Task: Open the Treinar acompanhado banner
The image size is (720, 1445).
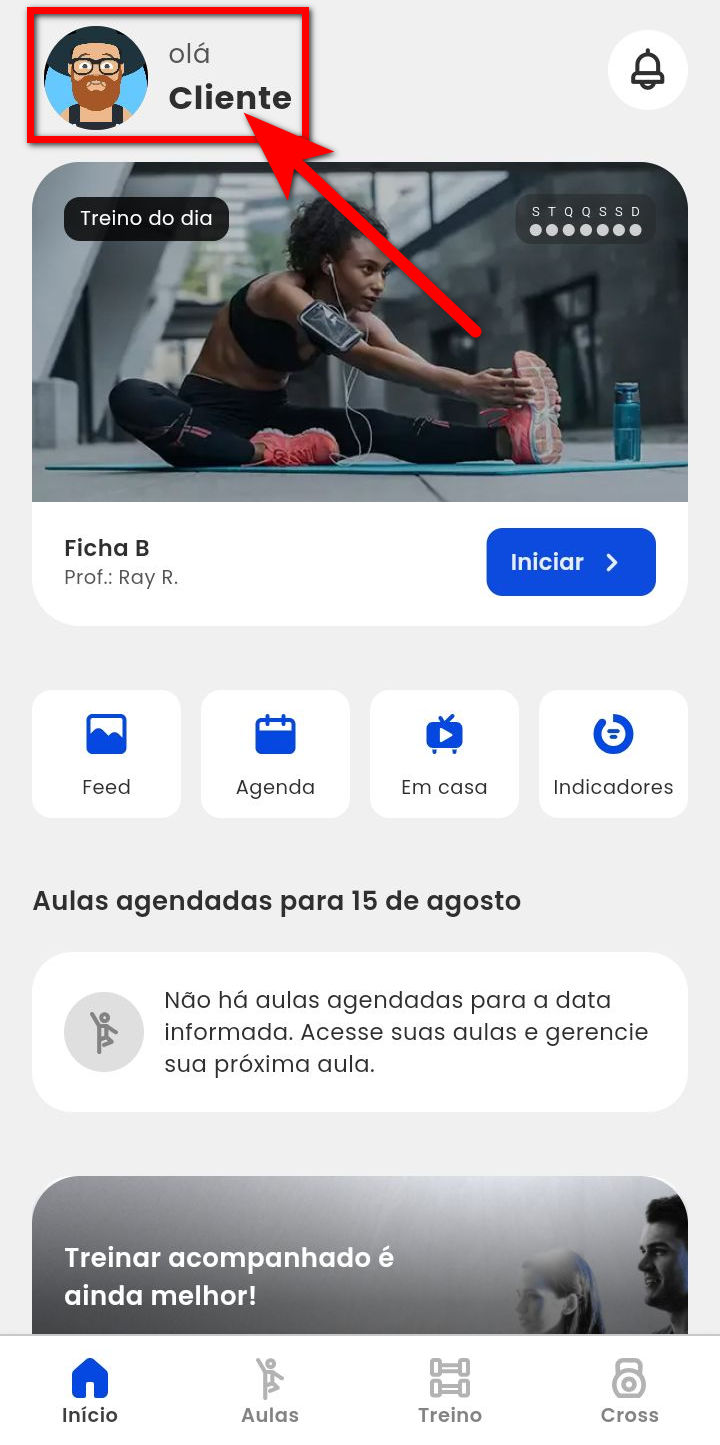Action: point(359,1258)
